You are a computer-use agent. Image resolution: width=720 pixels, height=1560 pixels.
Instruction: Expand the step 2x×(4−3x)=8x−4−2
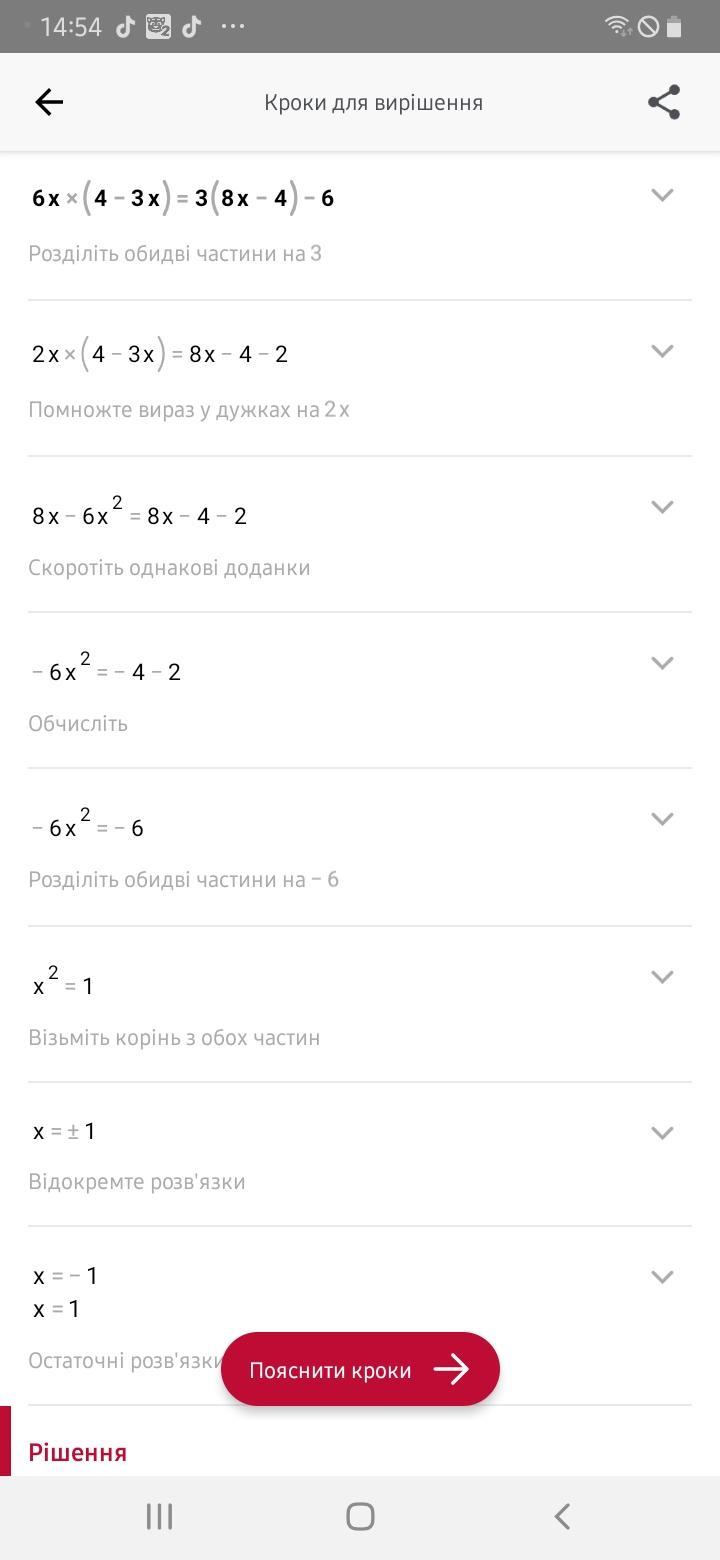[662, 351]
